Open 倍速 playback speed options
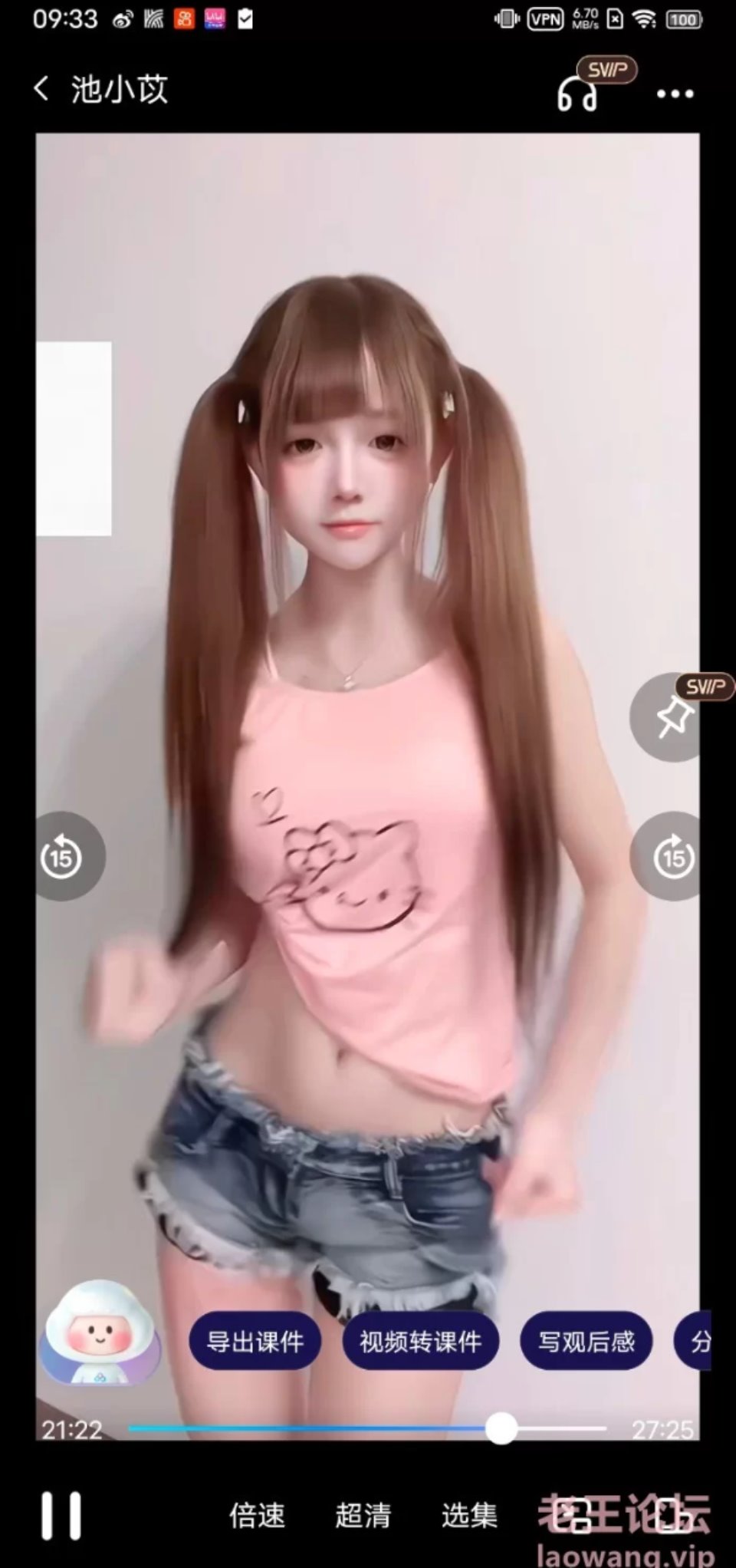The height and width of the screenshot is (1568, 736). click(257, 1515)
